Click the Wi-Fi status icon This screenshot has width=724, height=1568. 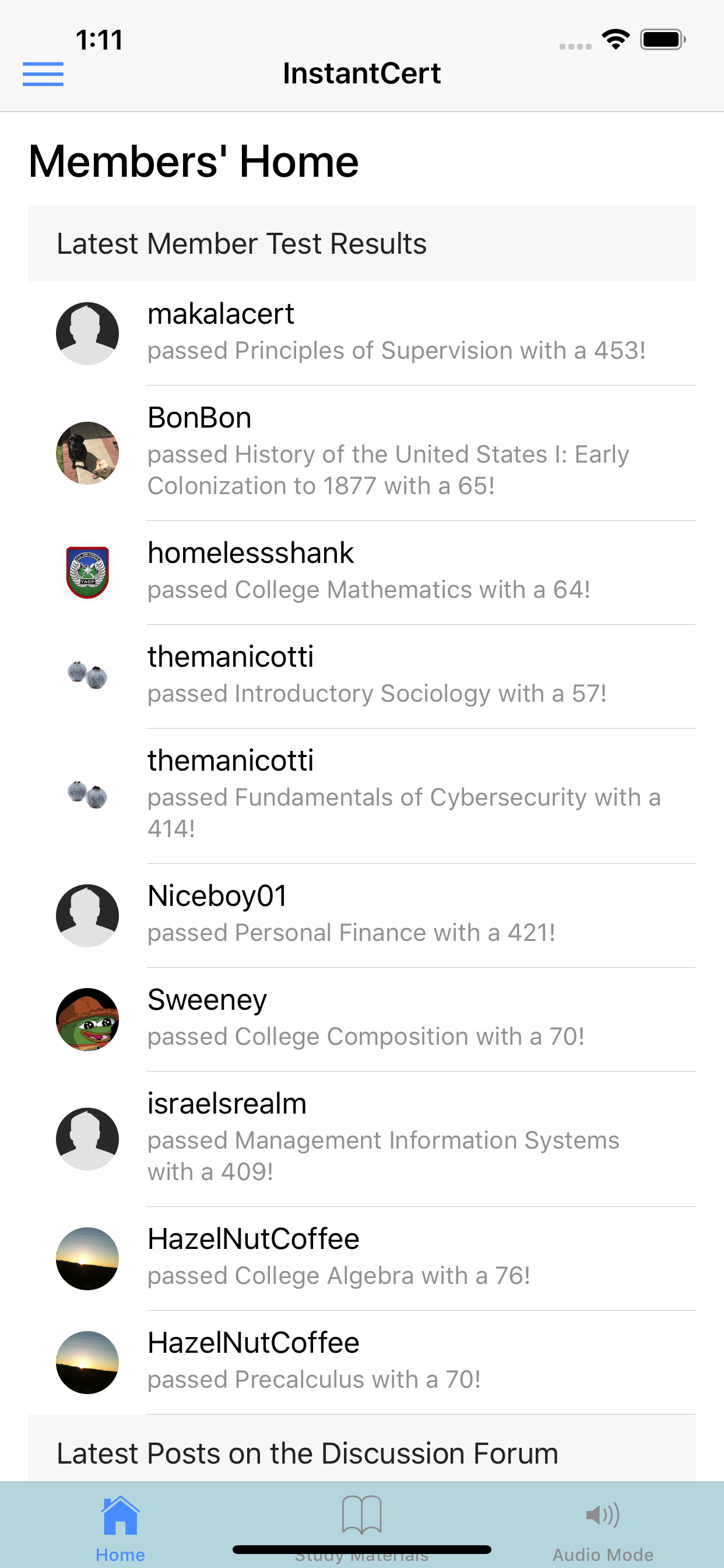(x=616, y=38)
